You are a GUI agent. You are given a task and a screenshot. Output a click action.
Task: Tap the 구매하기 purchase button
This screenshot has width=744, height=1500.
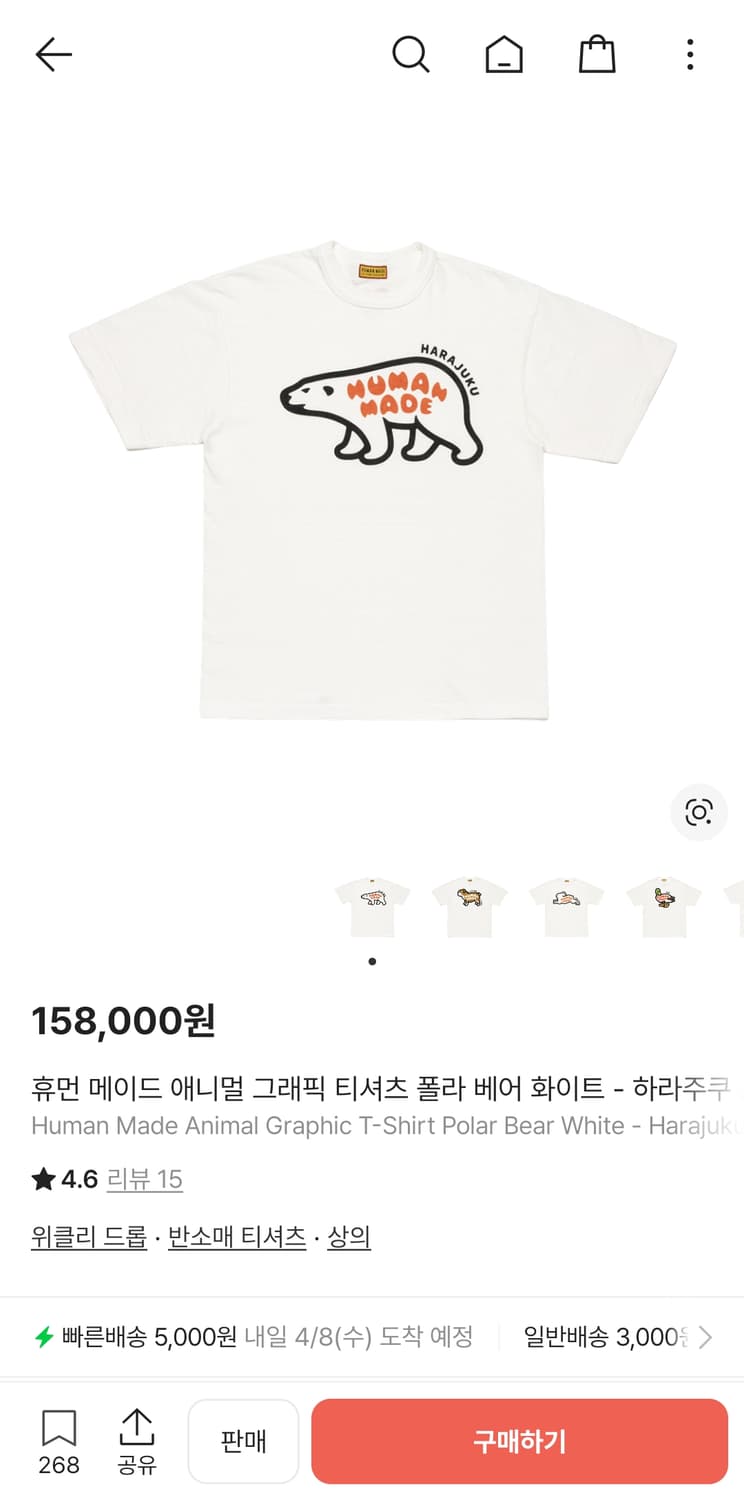pos(519,1440)
